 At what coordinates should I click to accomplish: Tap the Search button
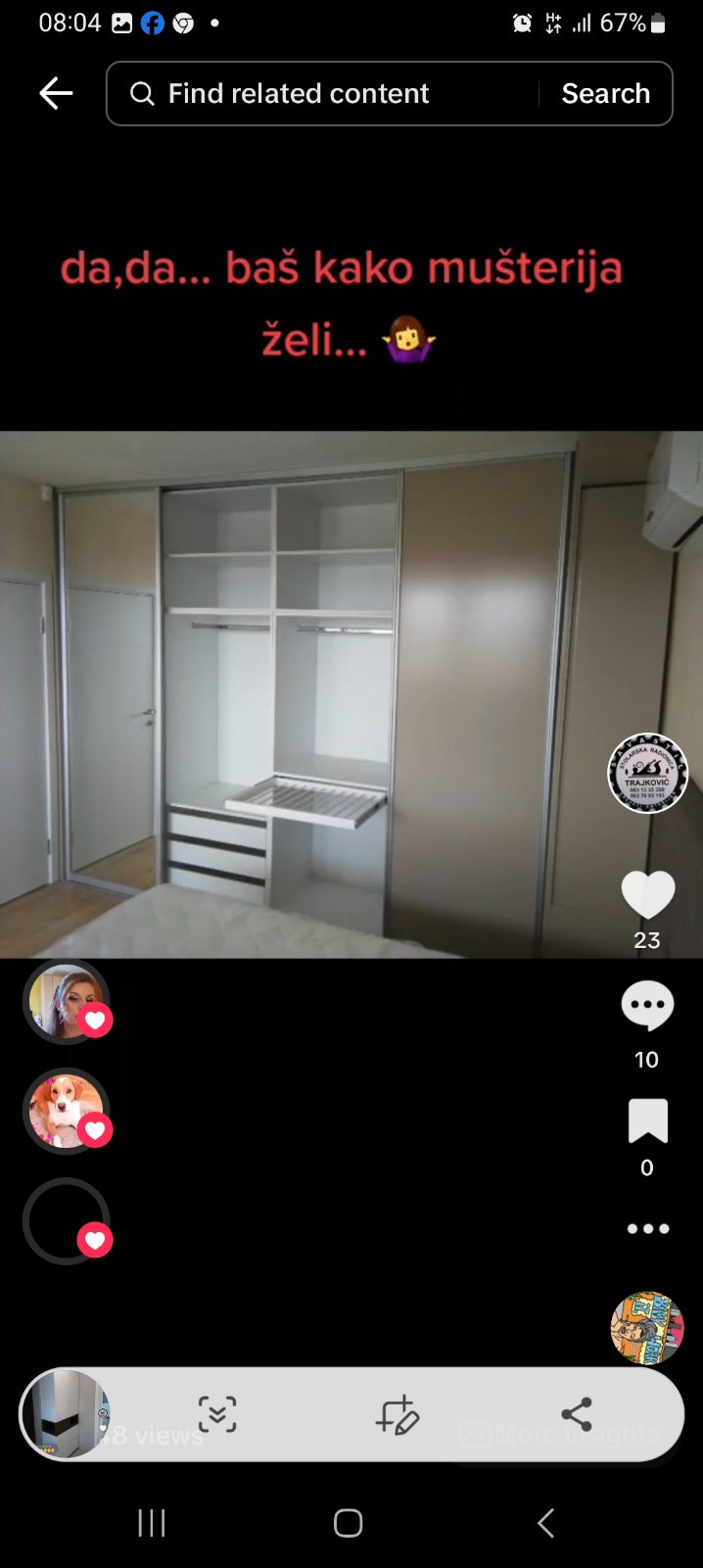(605, 94)
